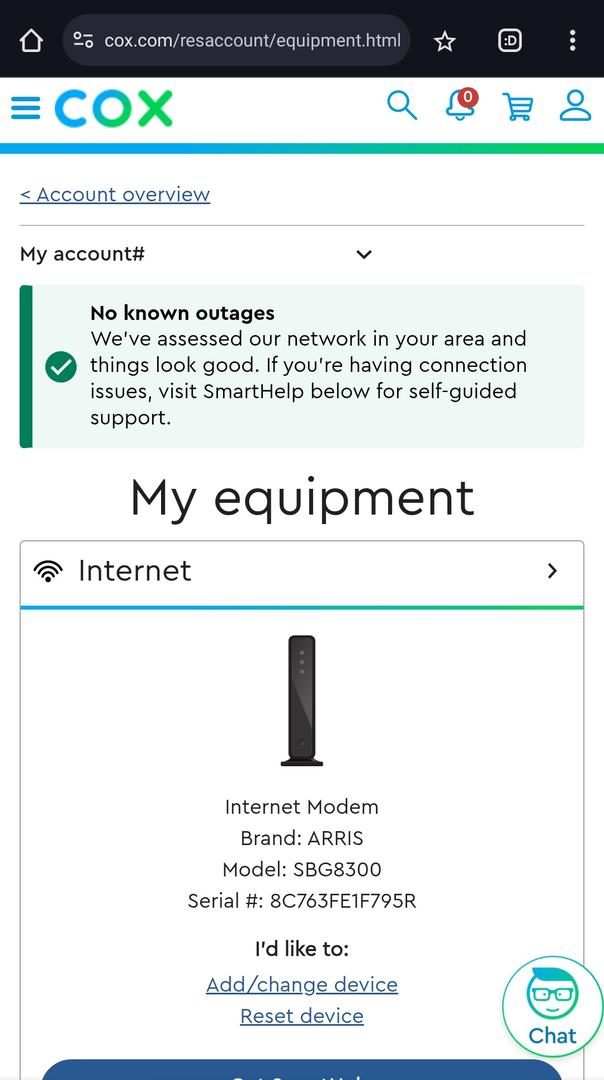Choose Reset device link
The height and width of the screenshot is (1080, 604).
pyautogui.click(x=302, y=1016)
